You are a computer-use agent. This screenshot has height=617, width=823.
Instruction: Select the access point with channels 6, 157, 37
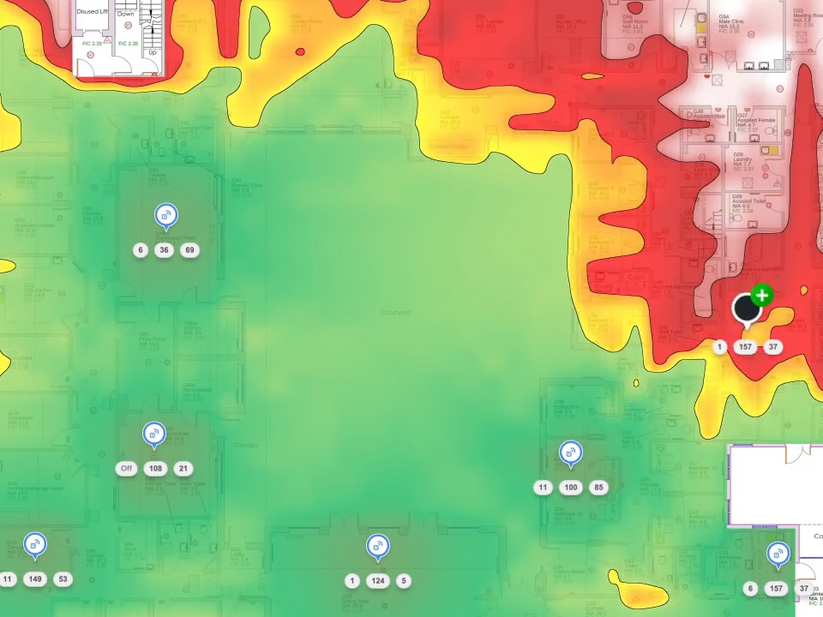(778, 554)
